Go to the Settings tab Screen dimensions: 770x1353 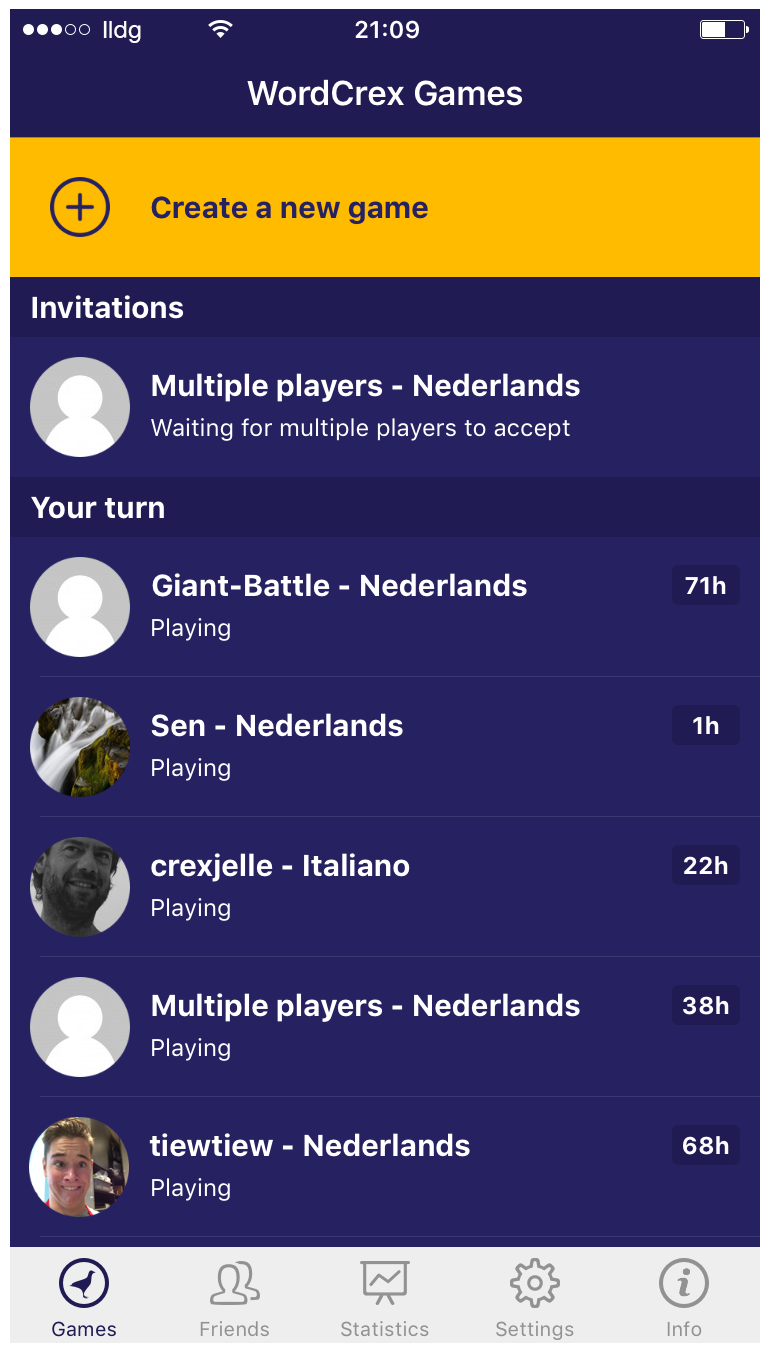click(535, 1297)
